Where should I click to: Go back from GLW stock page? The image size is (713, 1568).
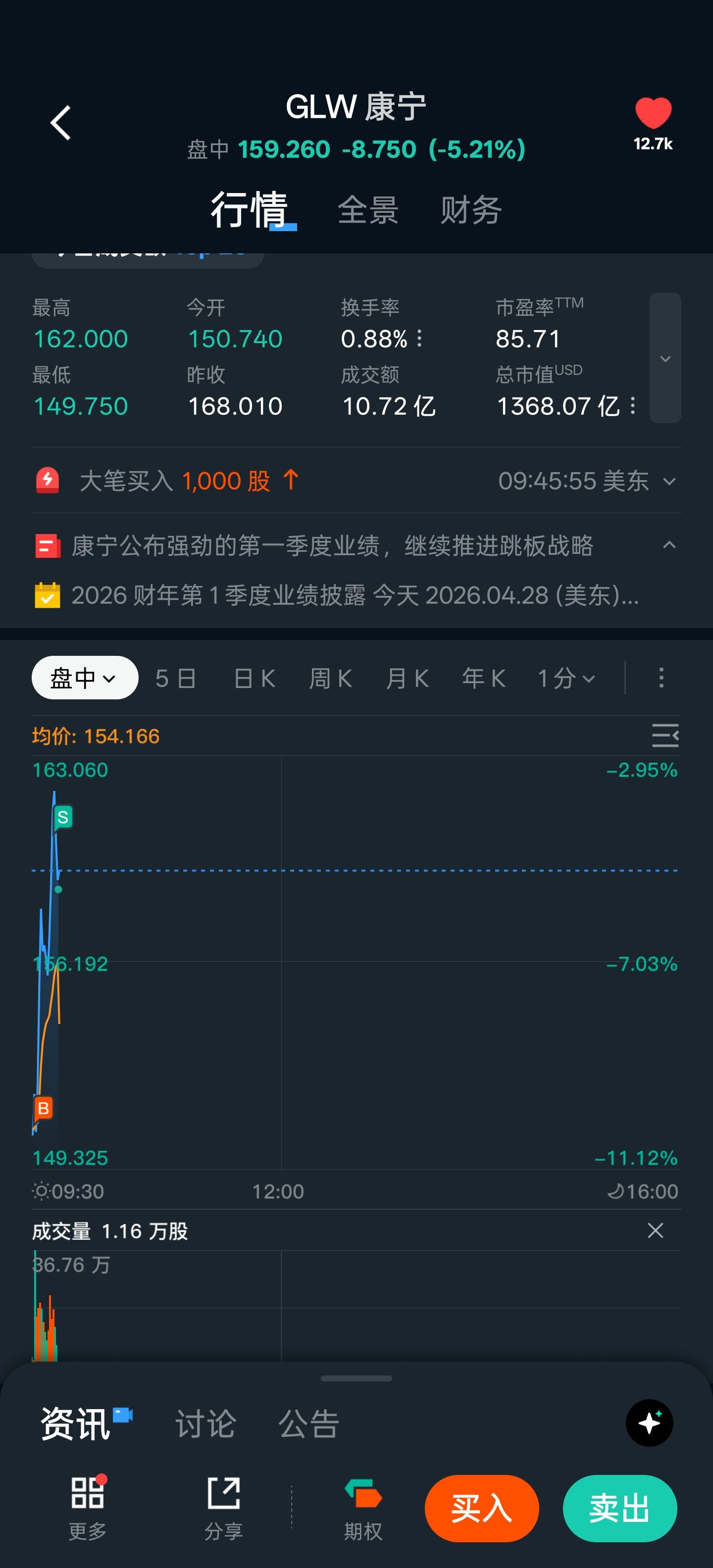[x=60, y=123]
